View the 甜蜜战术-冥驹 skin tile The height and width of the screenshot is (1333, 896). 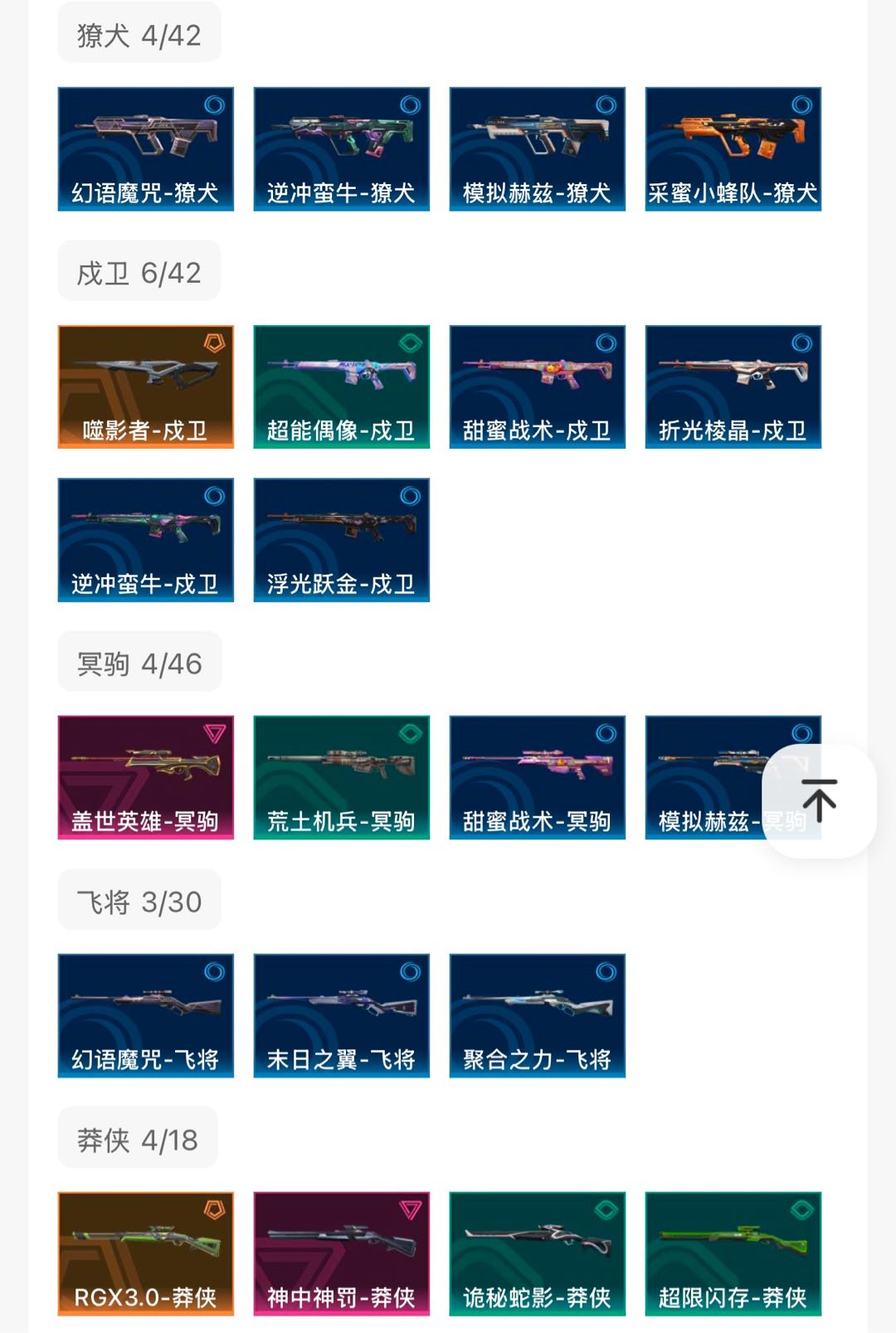point(538,777)
